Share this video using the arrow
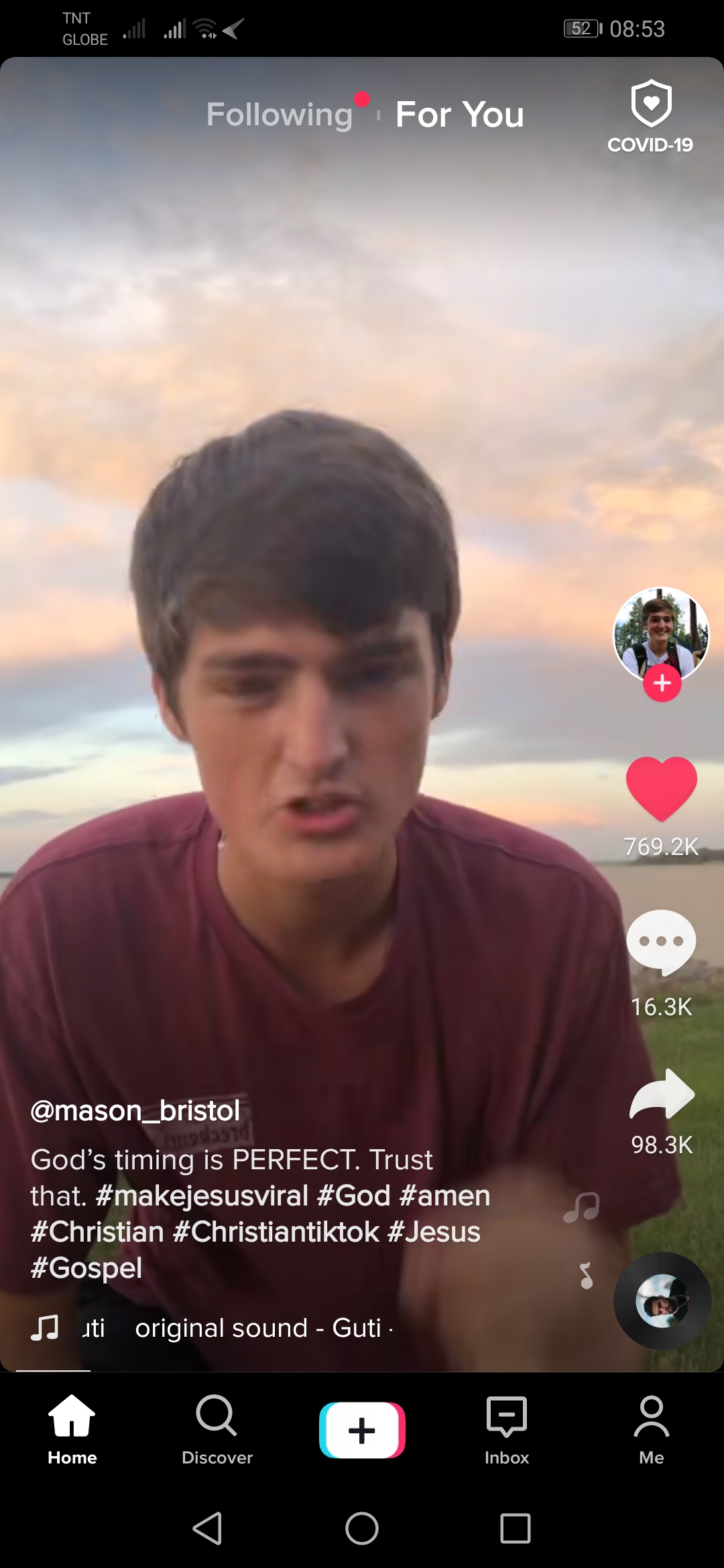 [662, 1094]
